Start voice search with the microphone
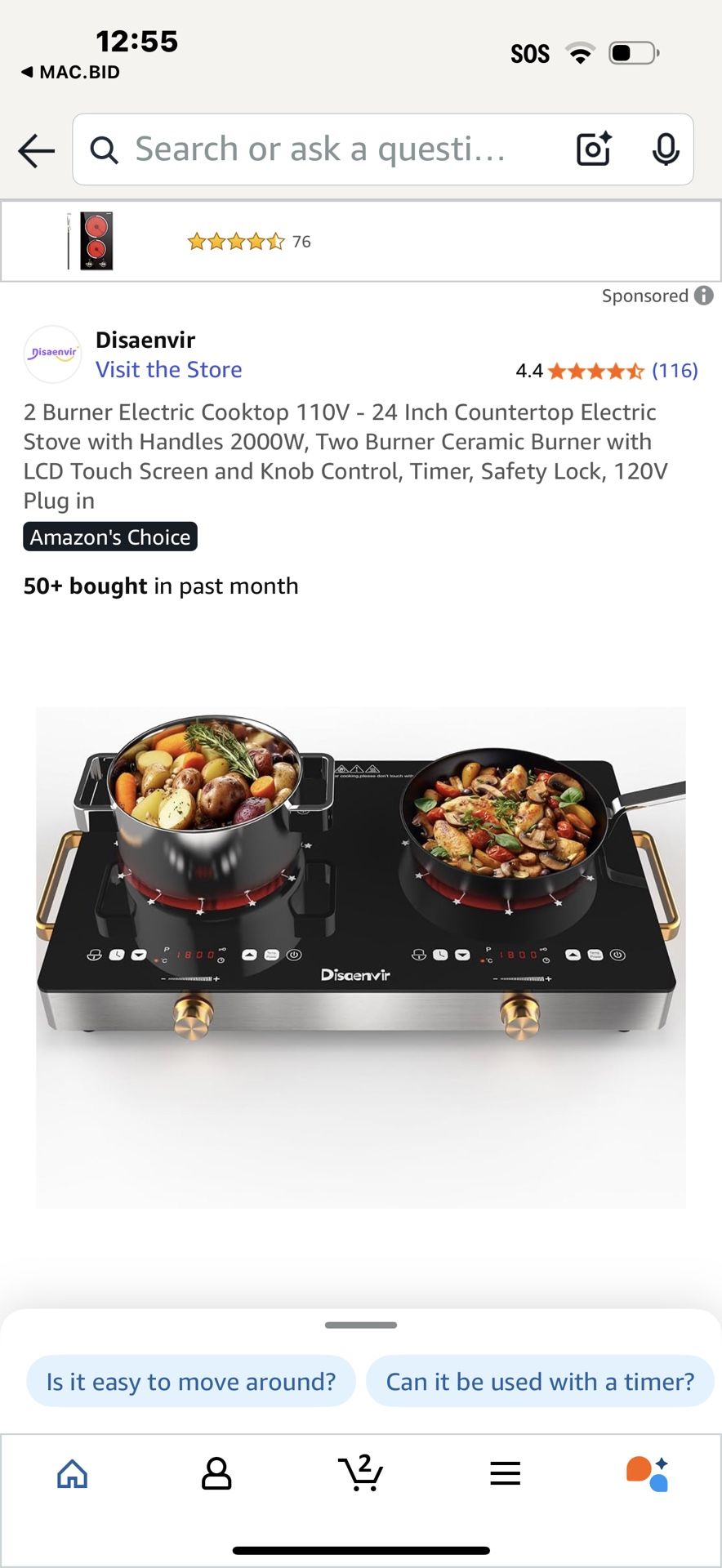 (666, 149)
